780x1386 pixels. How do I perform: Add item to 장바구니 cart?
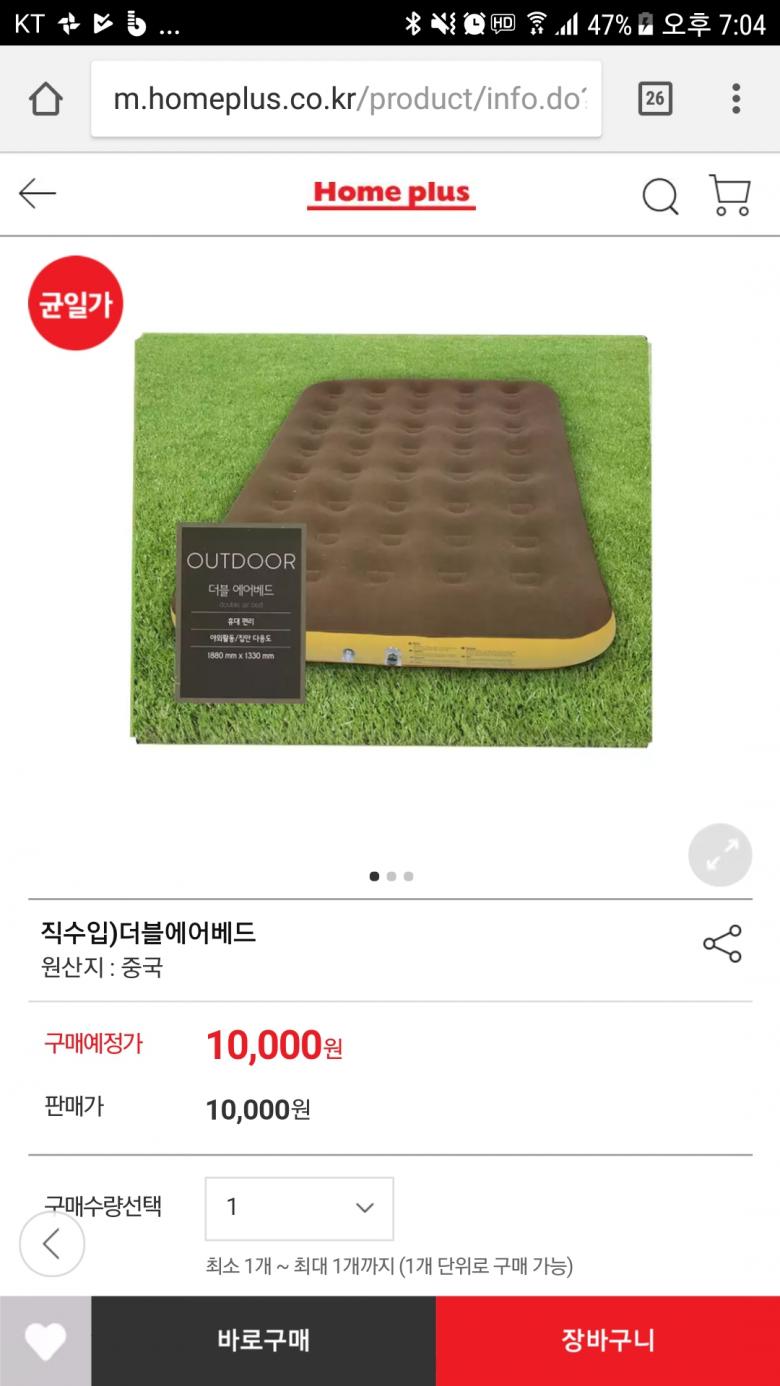(608, 1341)
